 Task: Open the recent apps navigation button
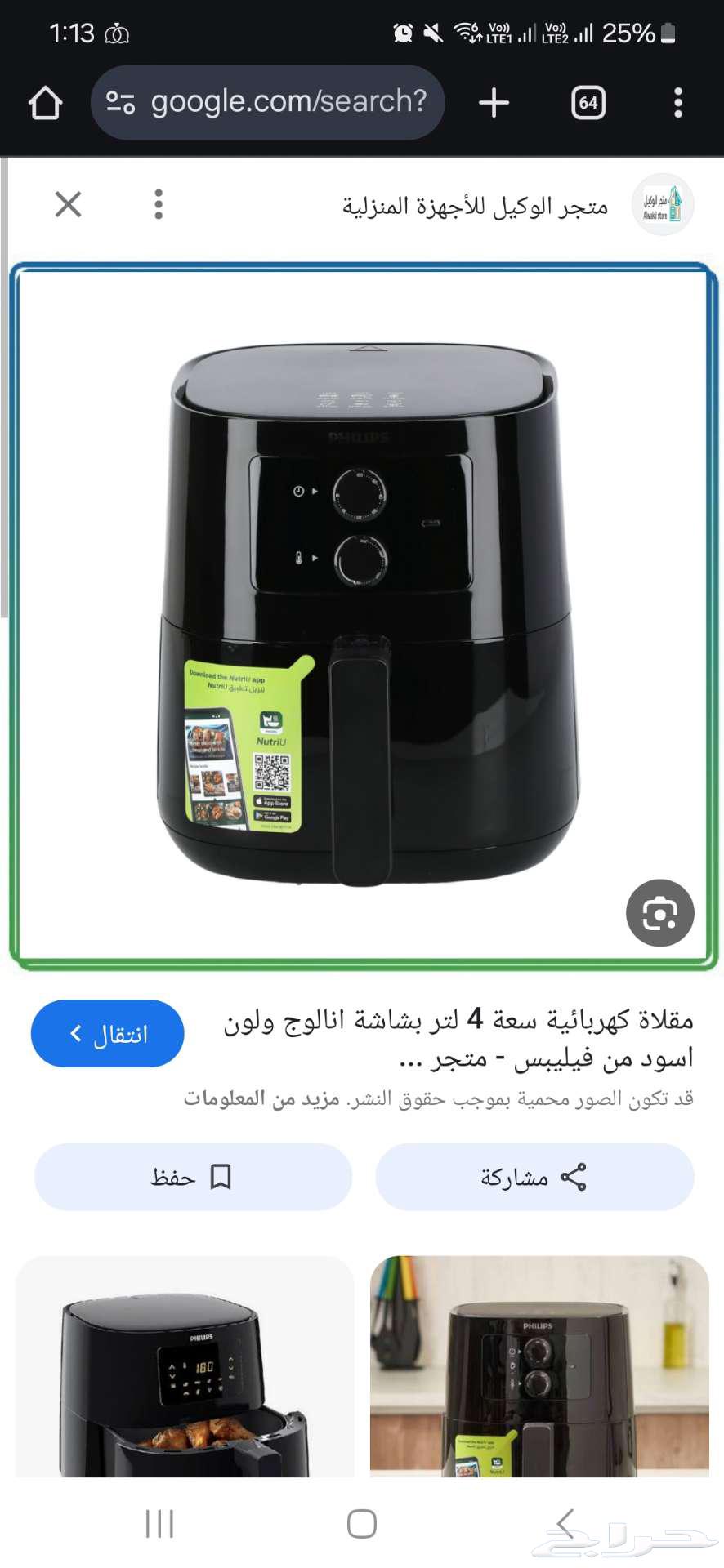pos(158,1522)
